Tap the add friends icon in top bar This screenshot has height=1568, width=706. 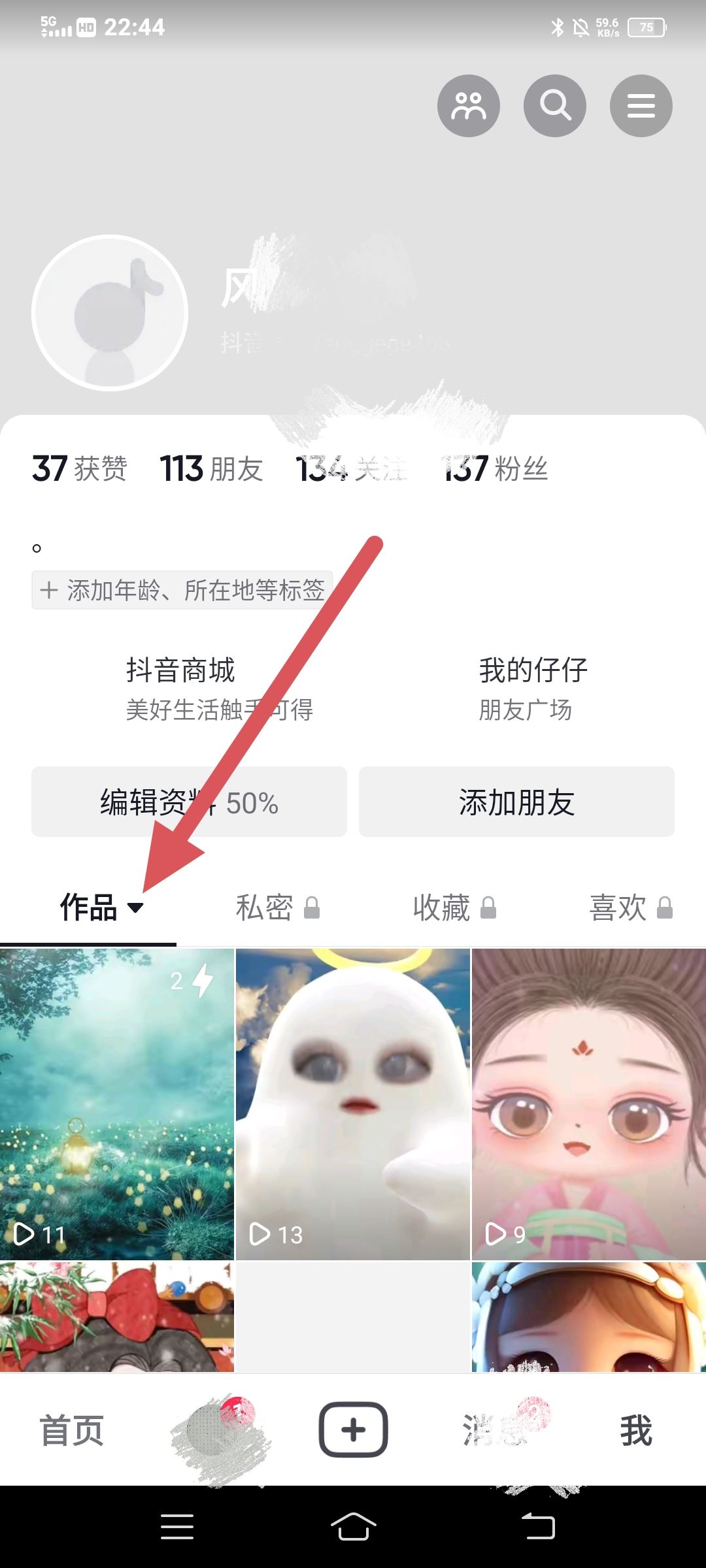coord(468,105)
